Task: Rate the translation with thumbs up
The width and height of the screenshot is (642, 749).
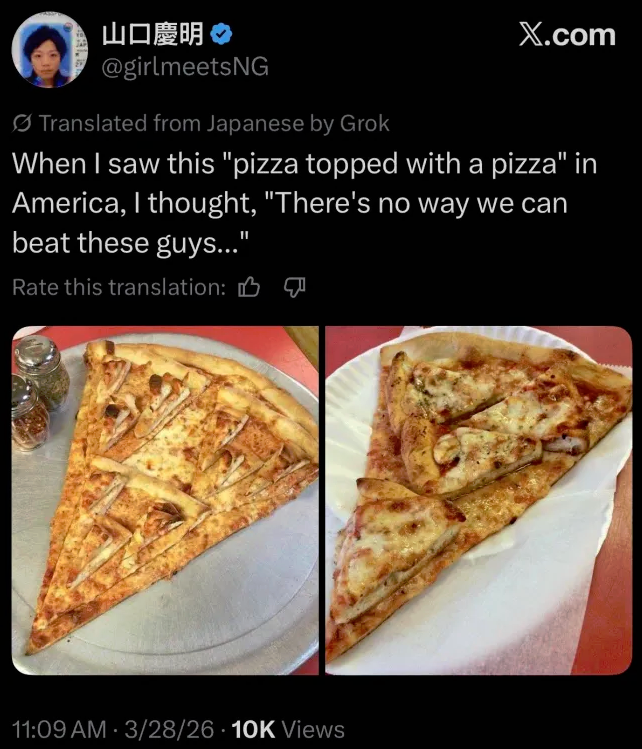Action: pyautogui.click(x=249, y=288)
